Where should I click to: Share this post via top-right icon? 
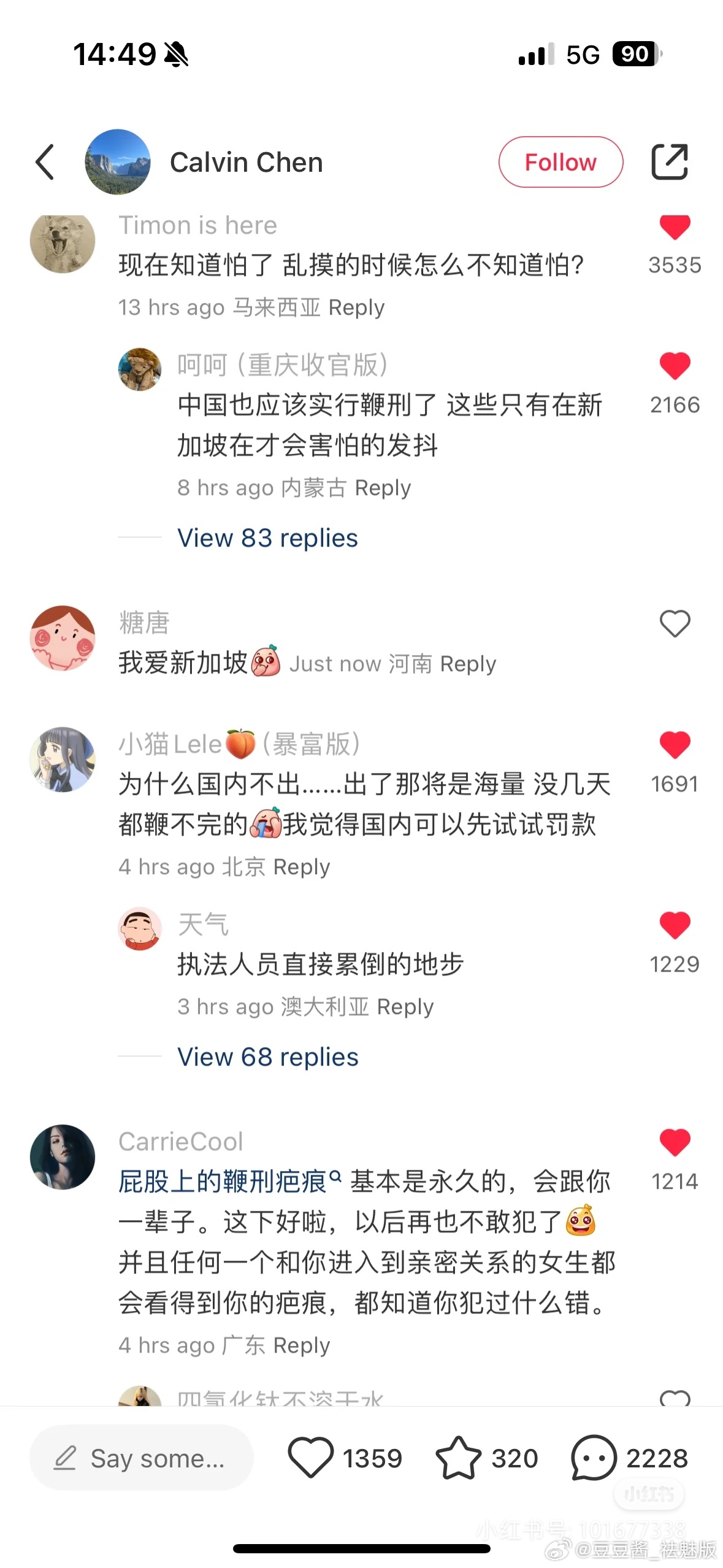tap(669, 163)
